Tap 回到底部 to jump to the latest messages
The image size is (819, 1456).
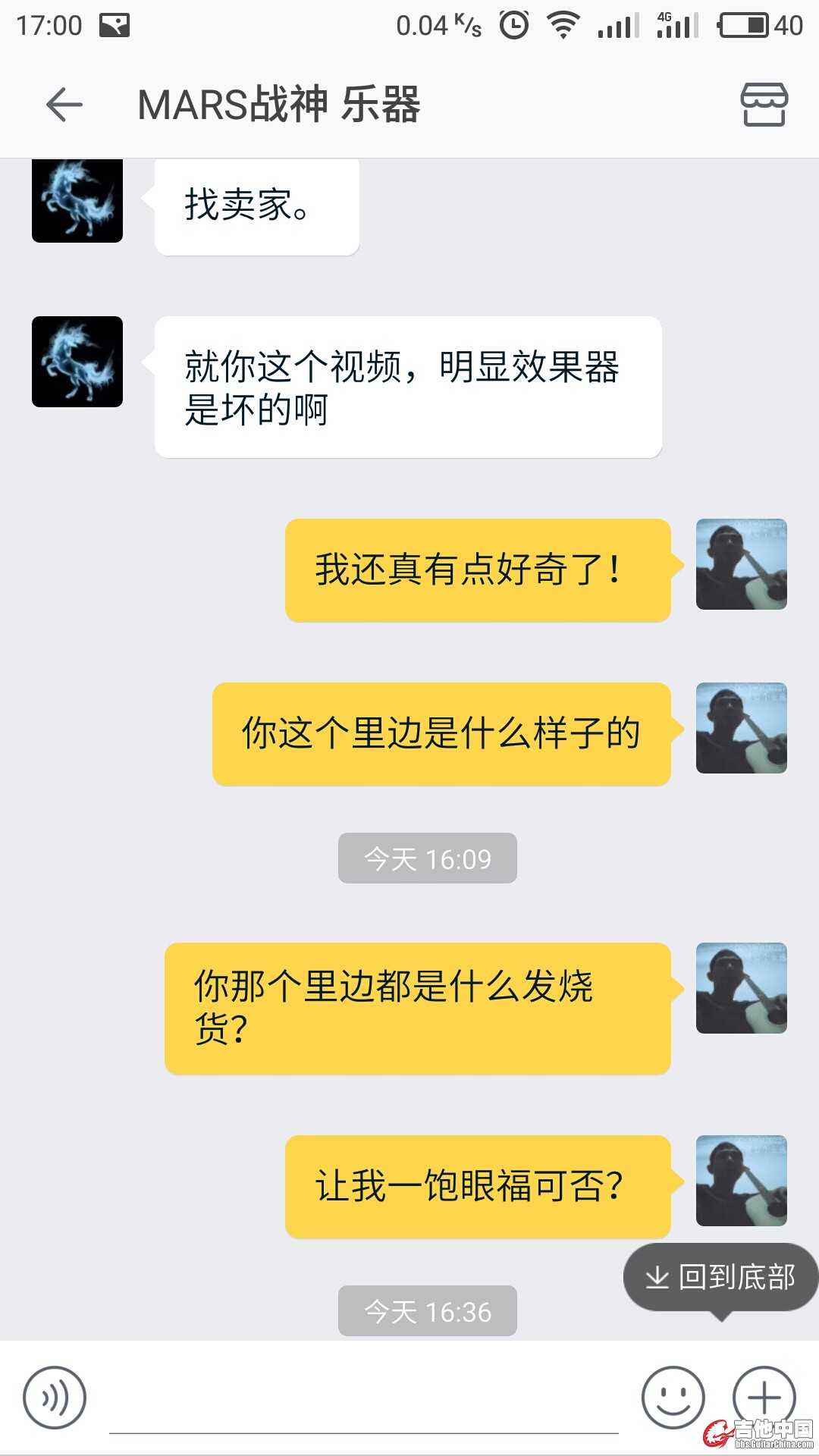(720, 1277)
